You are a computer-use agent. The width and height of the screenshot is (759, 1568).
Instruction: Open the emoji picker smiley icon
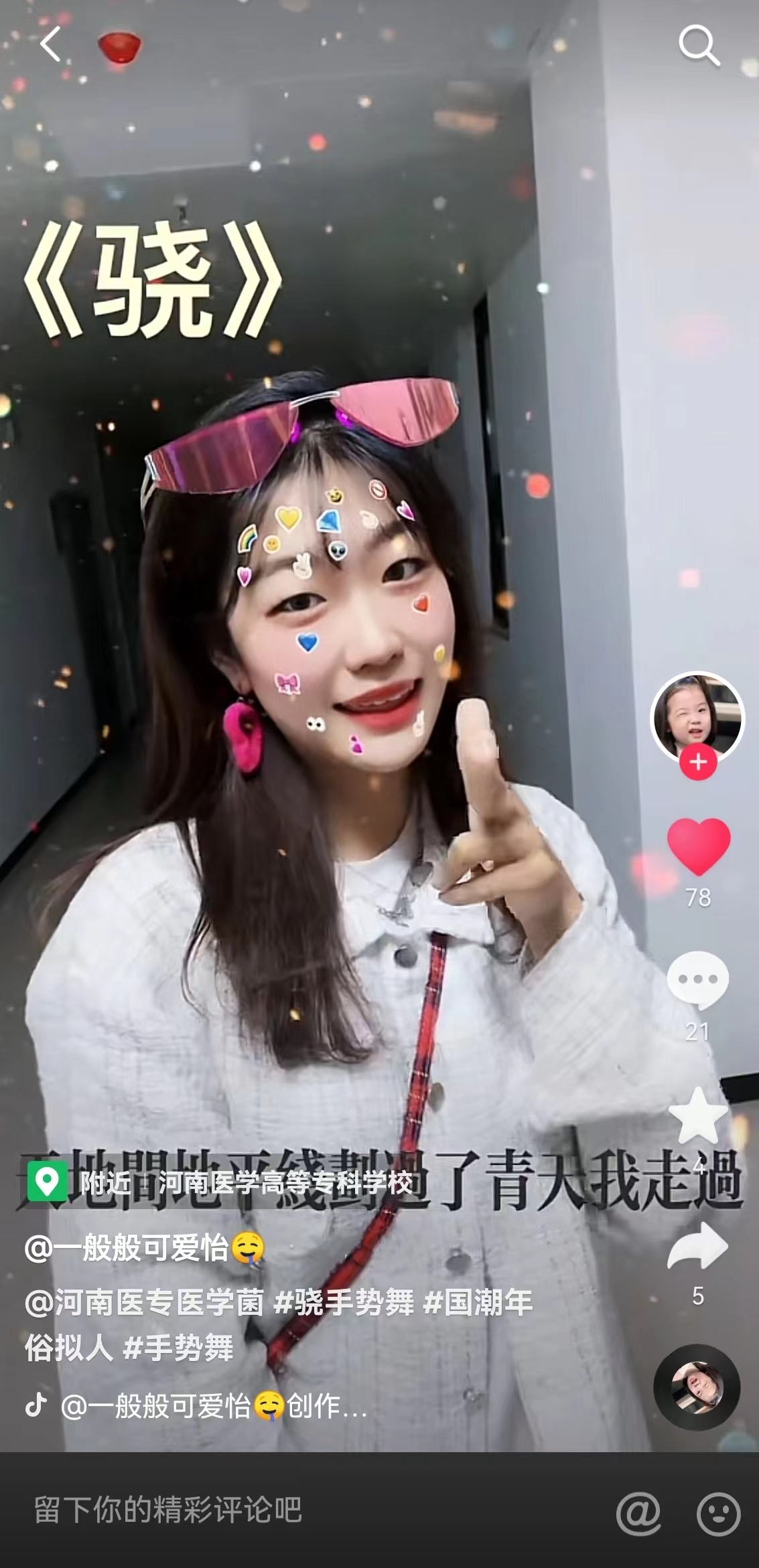[718, 1512]
